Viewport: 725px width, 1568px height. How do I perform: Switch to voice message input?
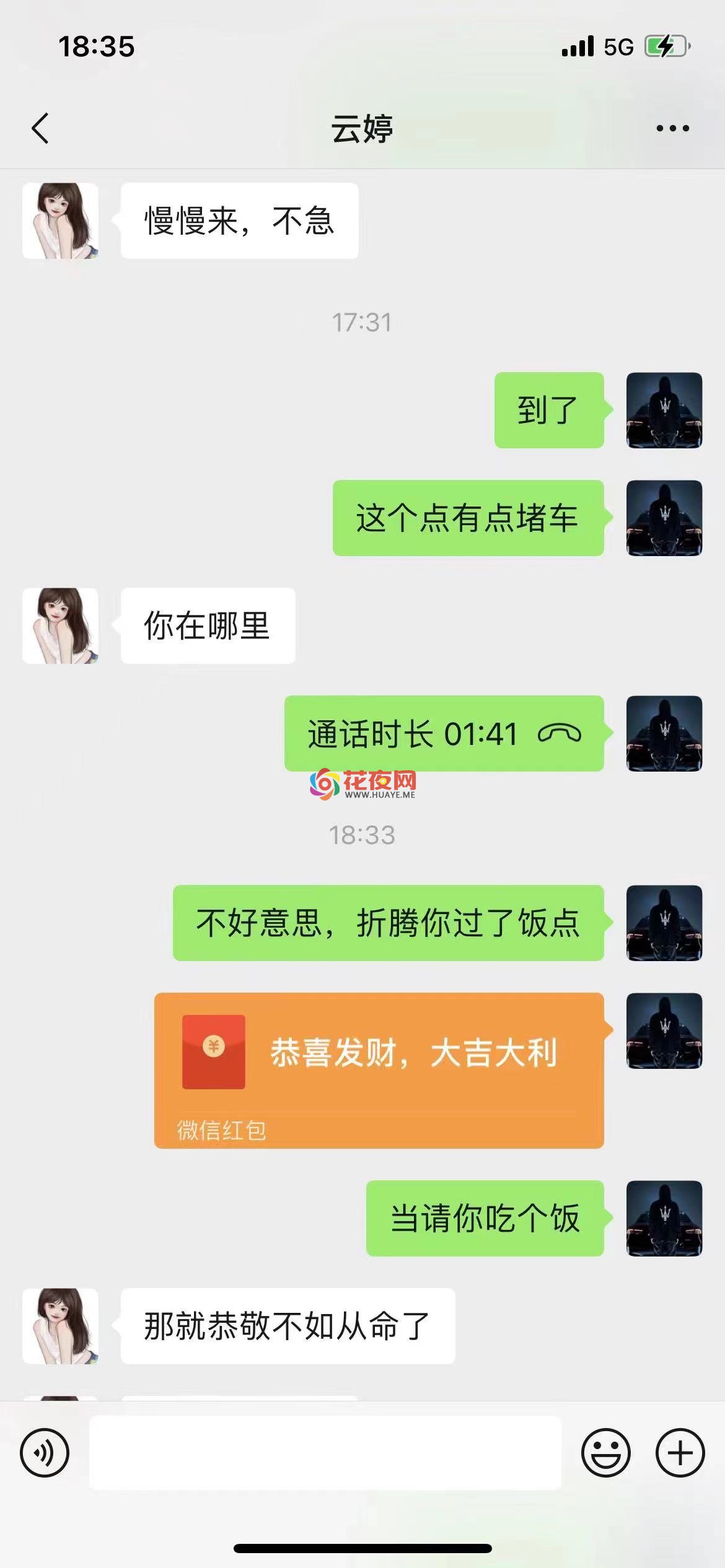point(45,1452)
